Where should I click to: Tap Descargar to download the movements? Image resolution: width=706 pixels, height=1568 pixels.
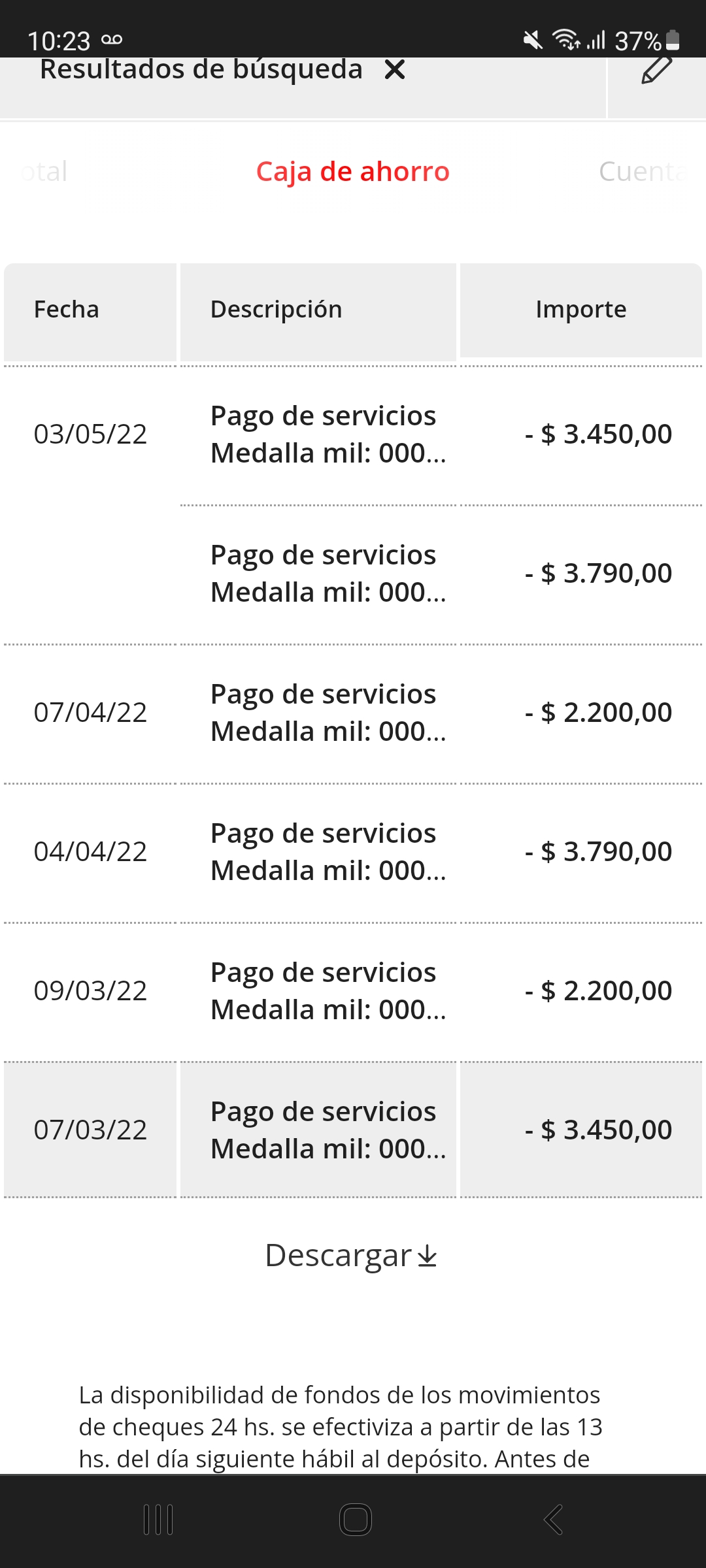pos(351,1256)
